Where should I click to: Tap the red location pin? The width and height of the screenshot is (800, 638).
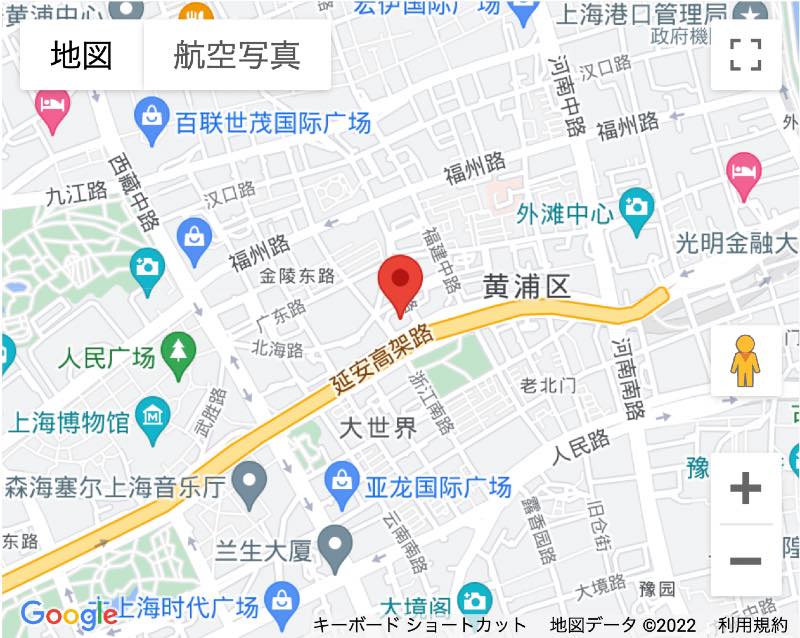point(401,284)
